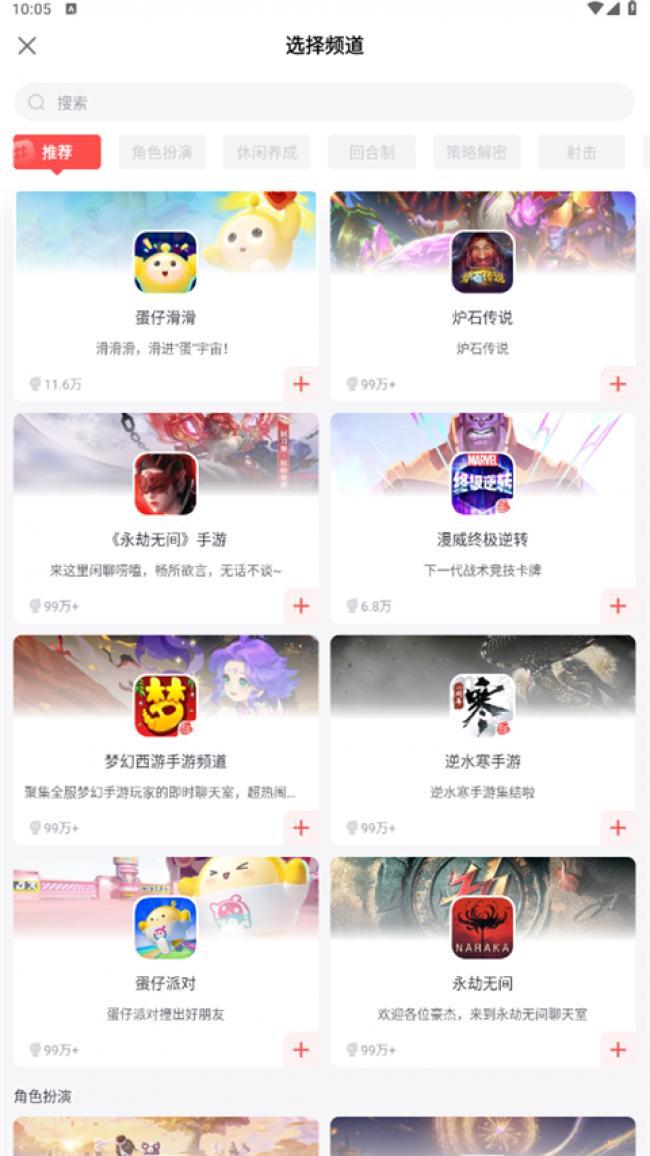Switch to the 休闲养成 tab
This screenshot has height=1156, width=650.
pos(266,153)
